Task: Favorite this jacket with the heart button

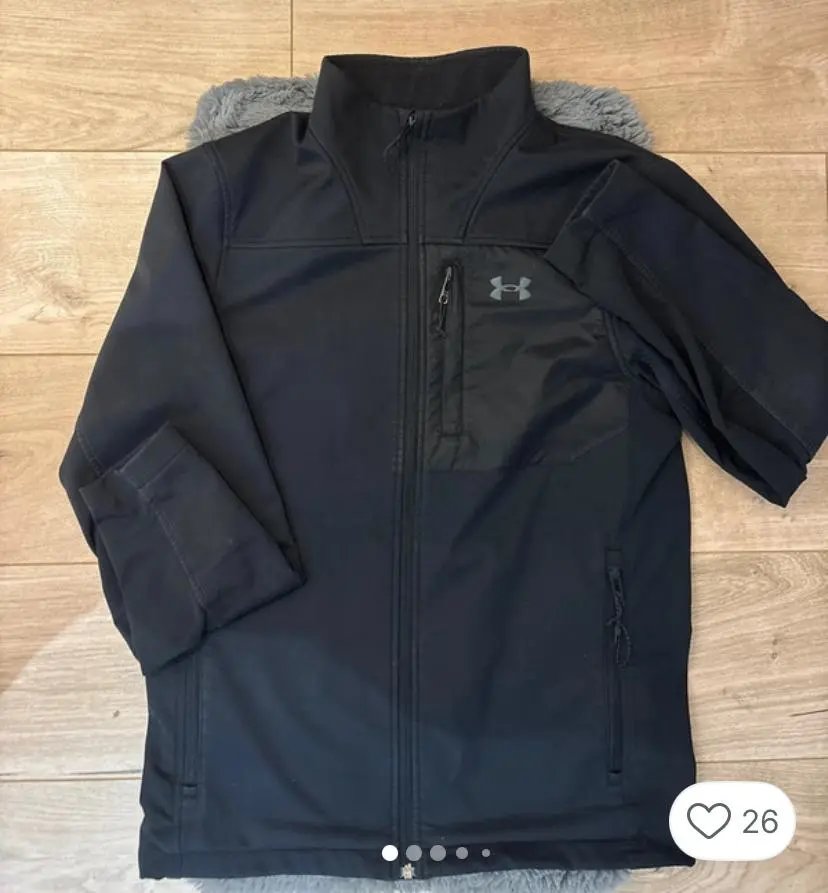Action: [709, 821]
